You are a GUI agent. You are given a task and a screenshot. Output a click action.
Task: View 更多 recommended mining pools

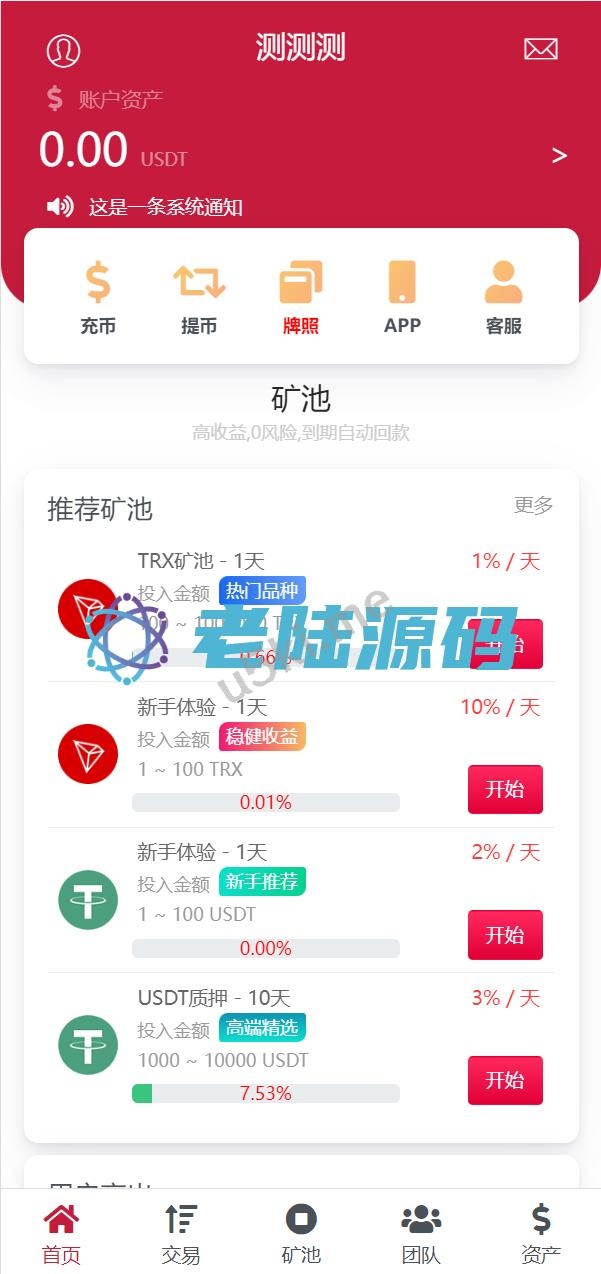(533, 505)
